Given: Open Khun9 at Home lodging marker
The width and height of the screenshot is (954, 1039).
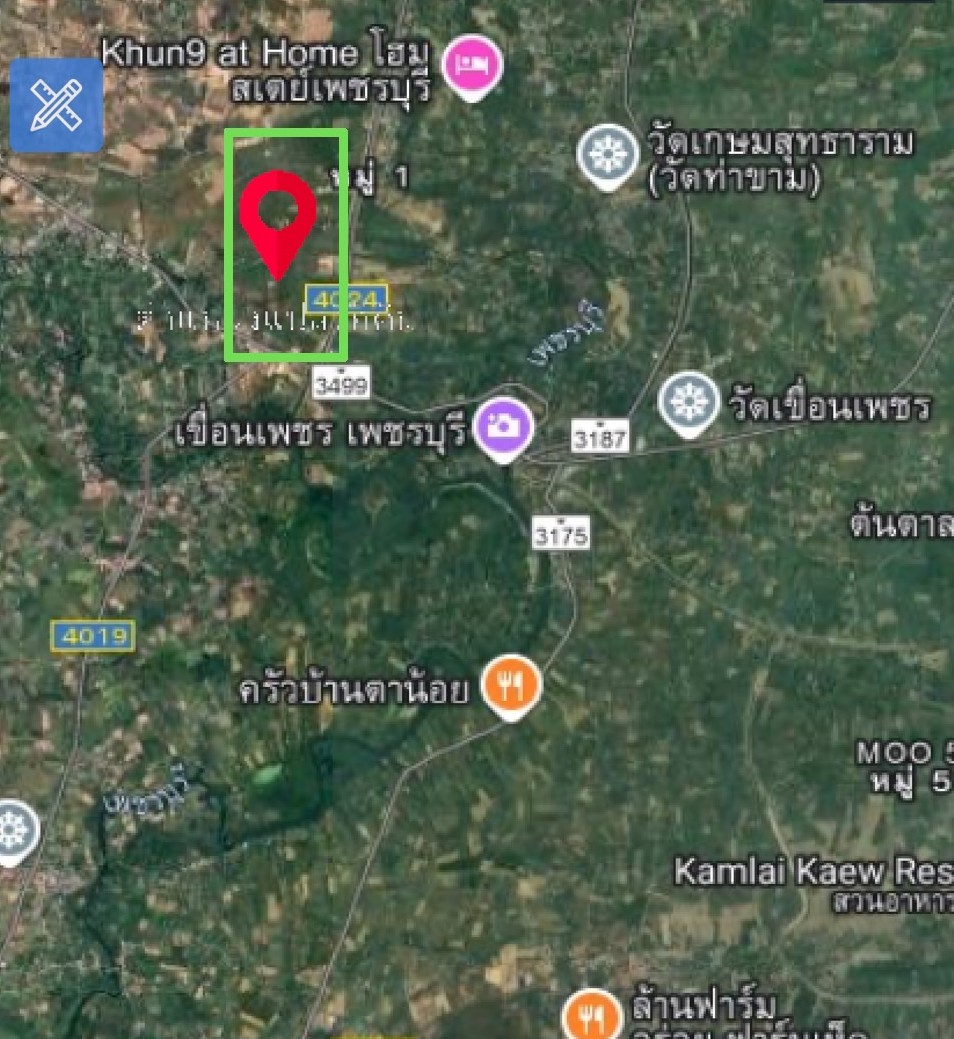Looking at the screenshot, I should tap(472, 65).
